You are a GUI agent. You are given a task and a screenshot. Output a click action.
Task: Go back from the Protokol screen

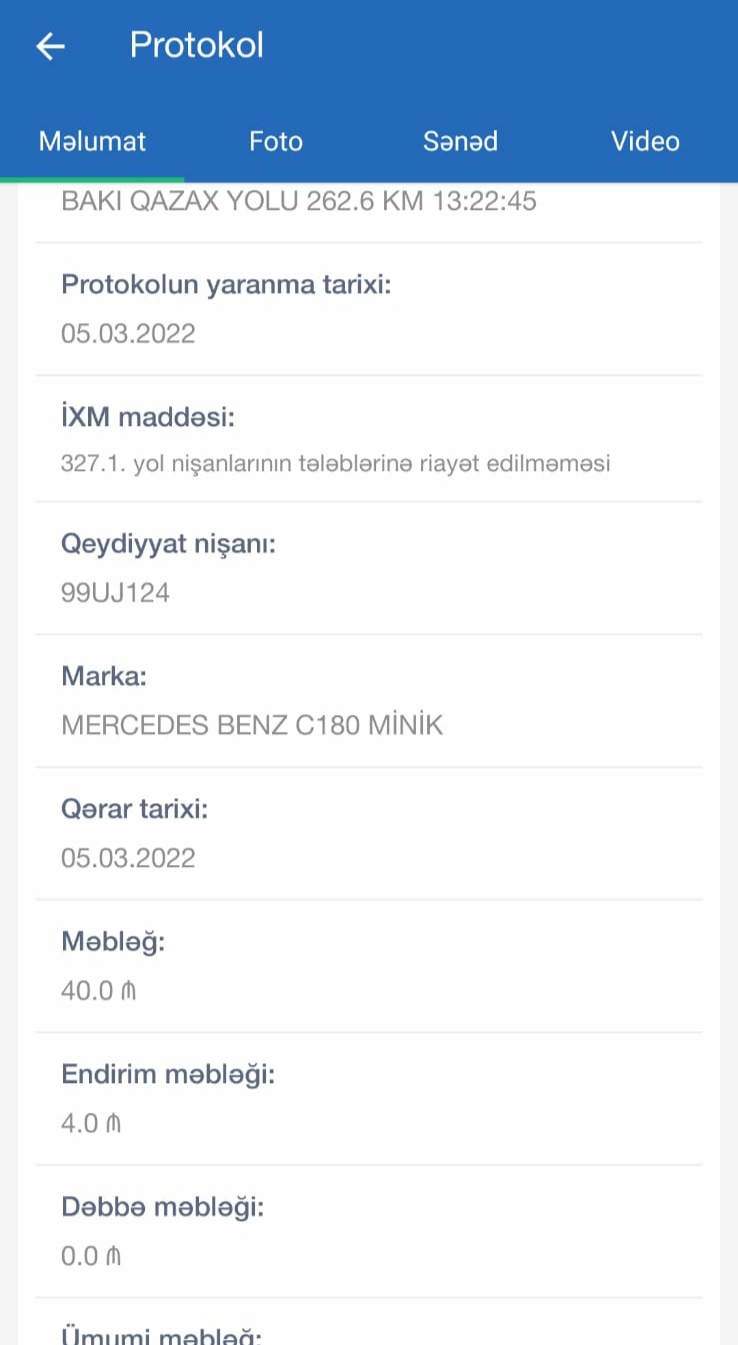51,46
